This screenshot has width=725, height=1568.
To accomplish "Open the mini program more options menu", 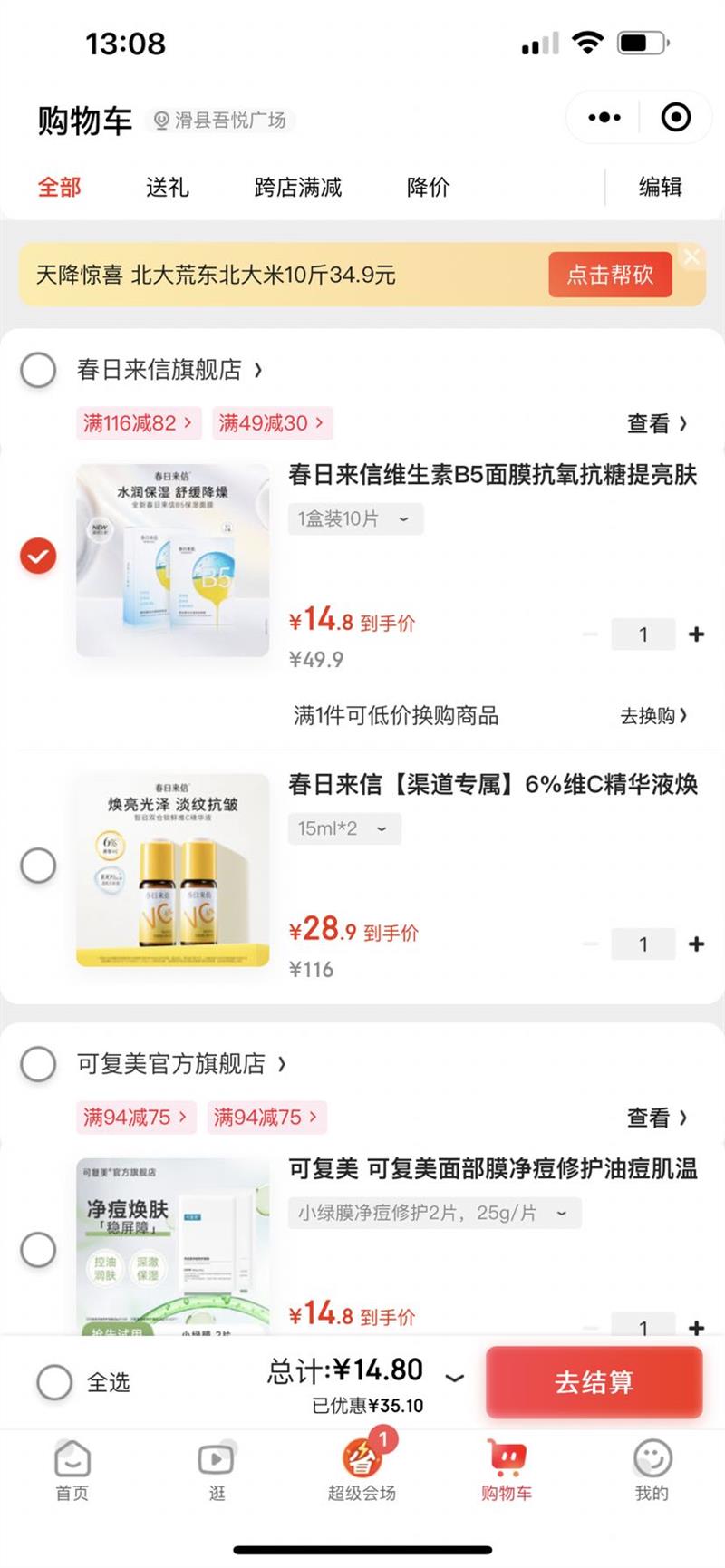I will coord(604,118).
